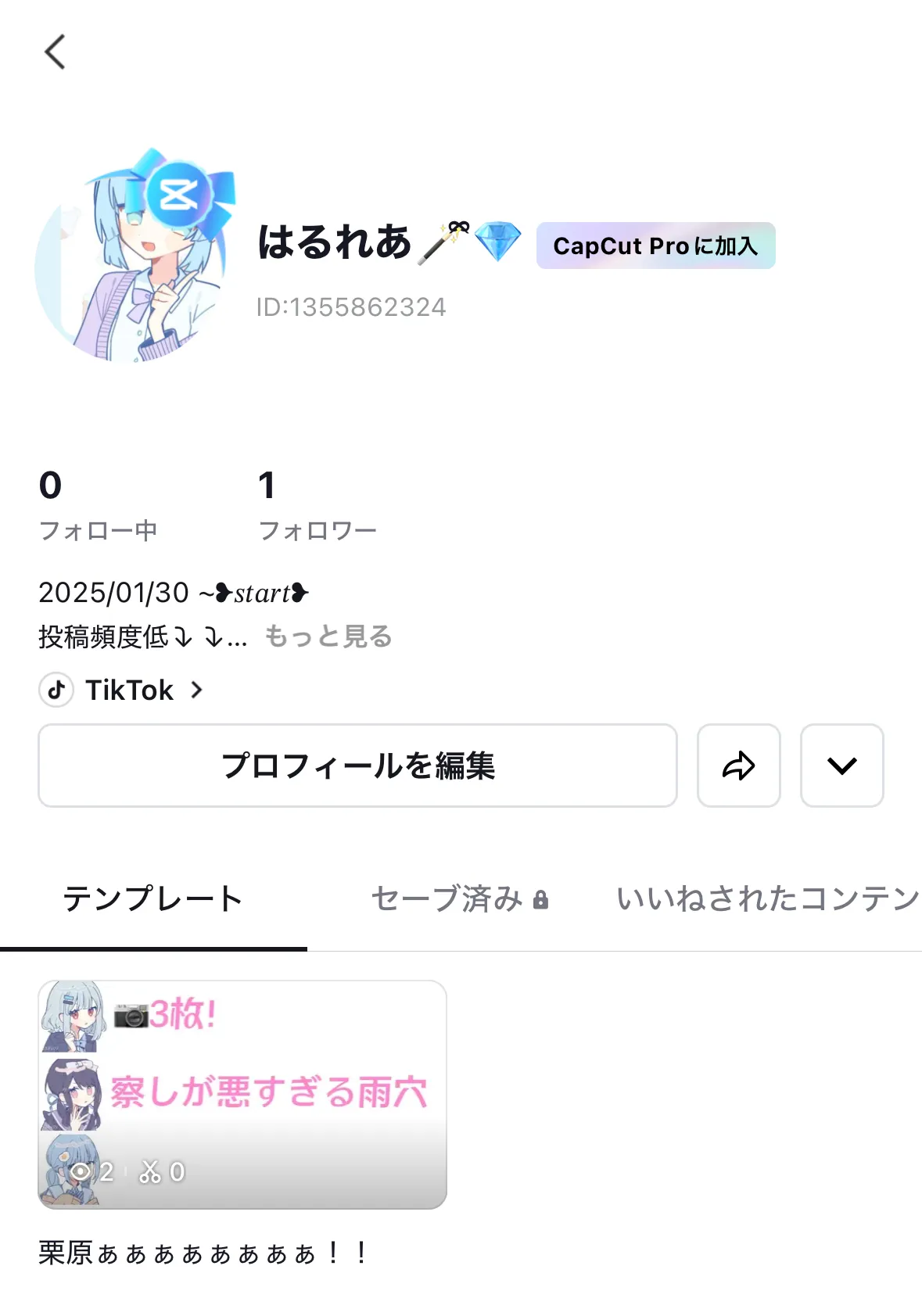Open the フォロー中 following list
Screen dimensions: 922x1316
coord(98,504)
